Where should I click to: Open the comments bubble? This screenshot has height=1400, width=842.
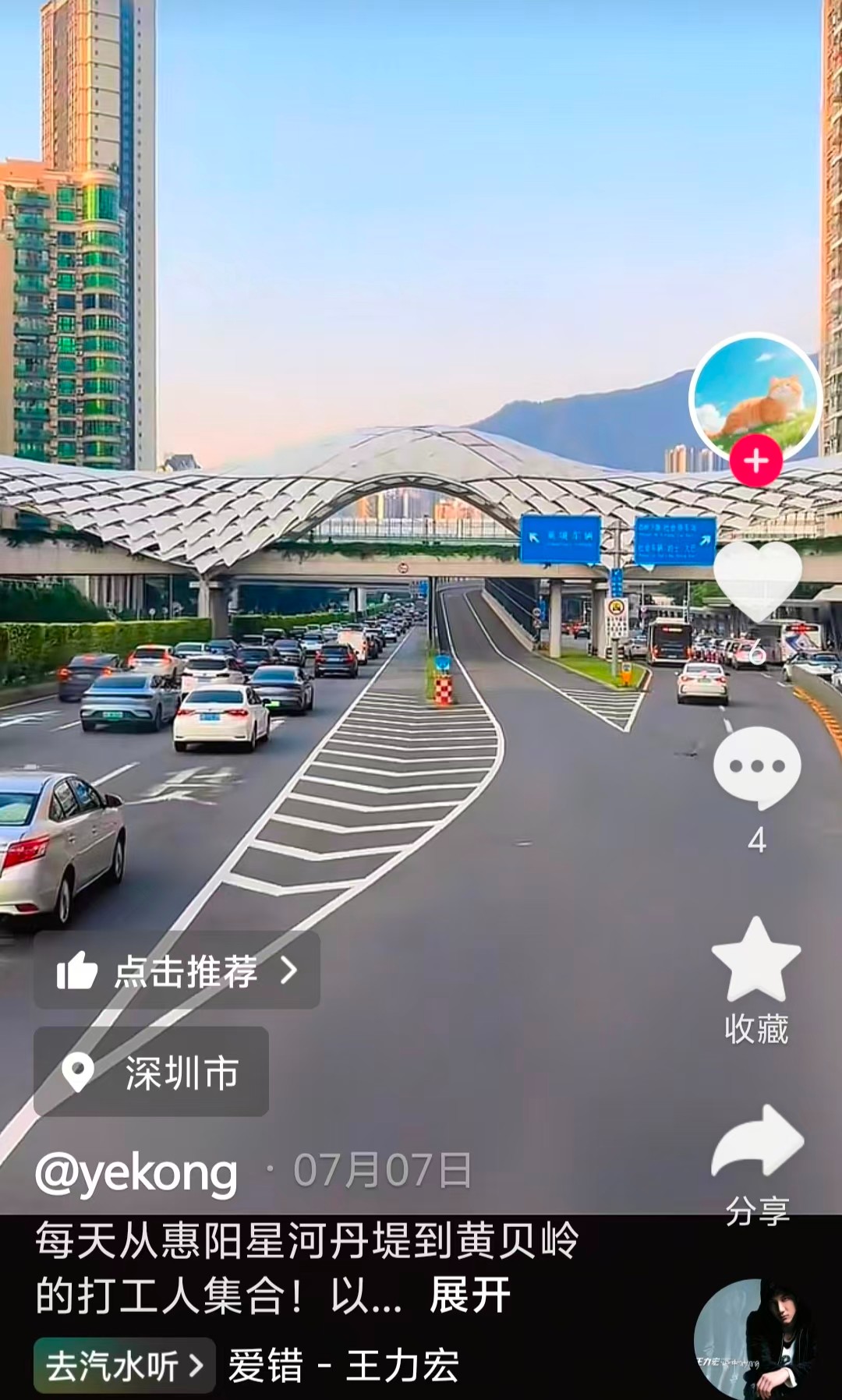click(x=756, y=769)
